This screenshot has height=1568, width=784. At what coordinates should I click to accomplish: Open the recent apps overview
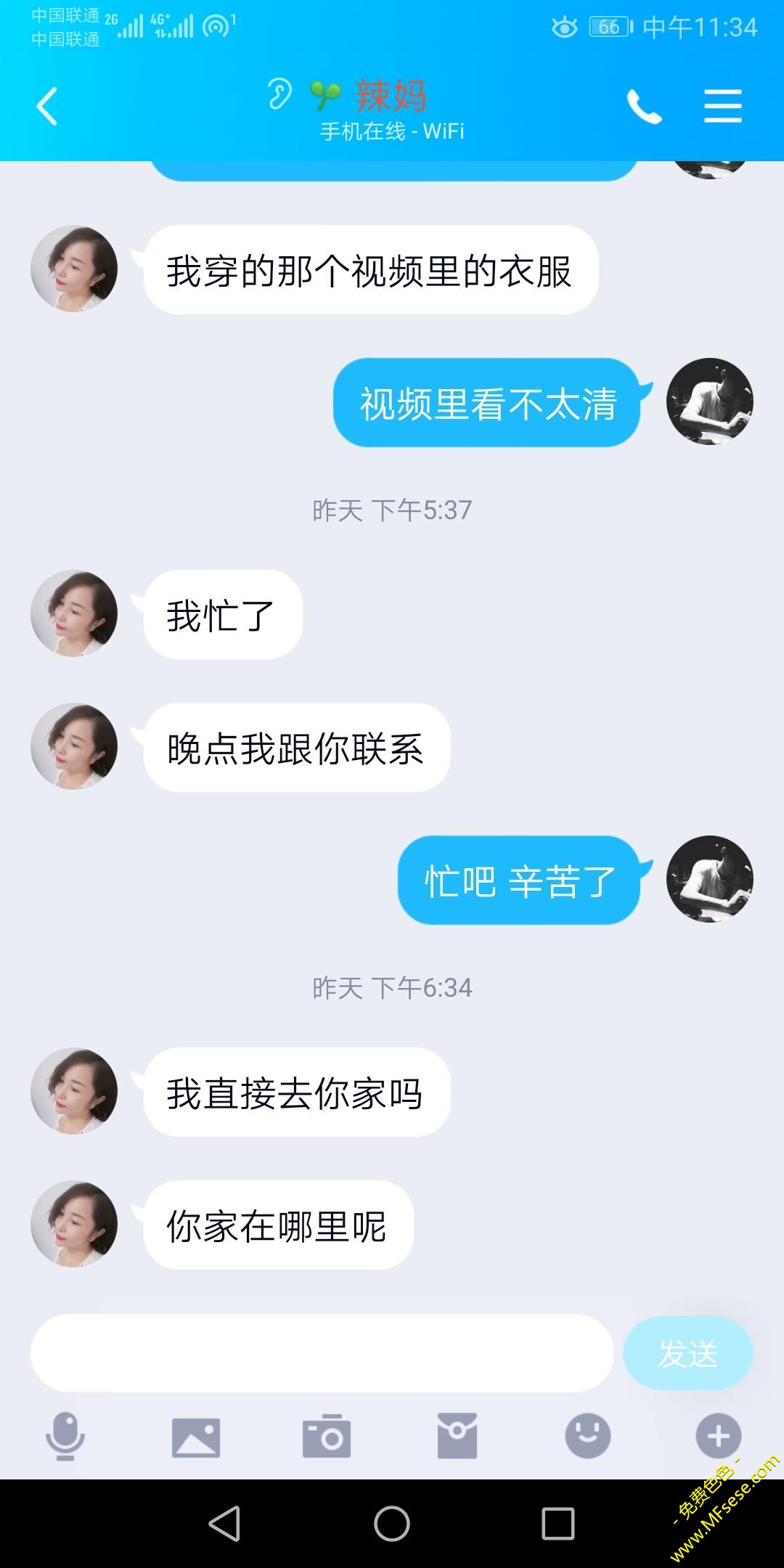[x=558, y=1523]
